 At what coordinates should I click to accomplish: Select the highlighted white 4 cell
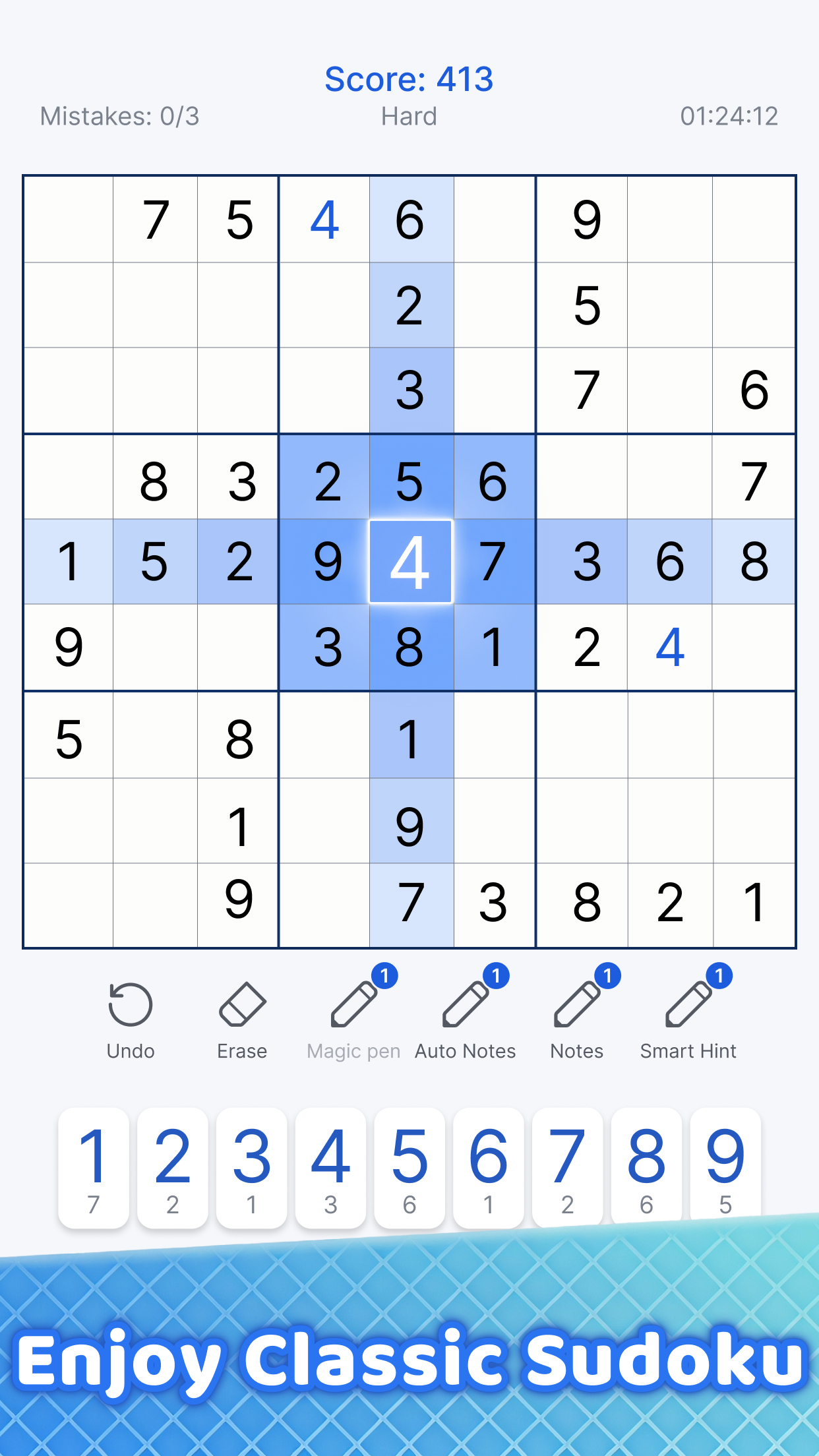coord(410,562)
